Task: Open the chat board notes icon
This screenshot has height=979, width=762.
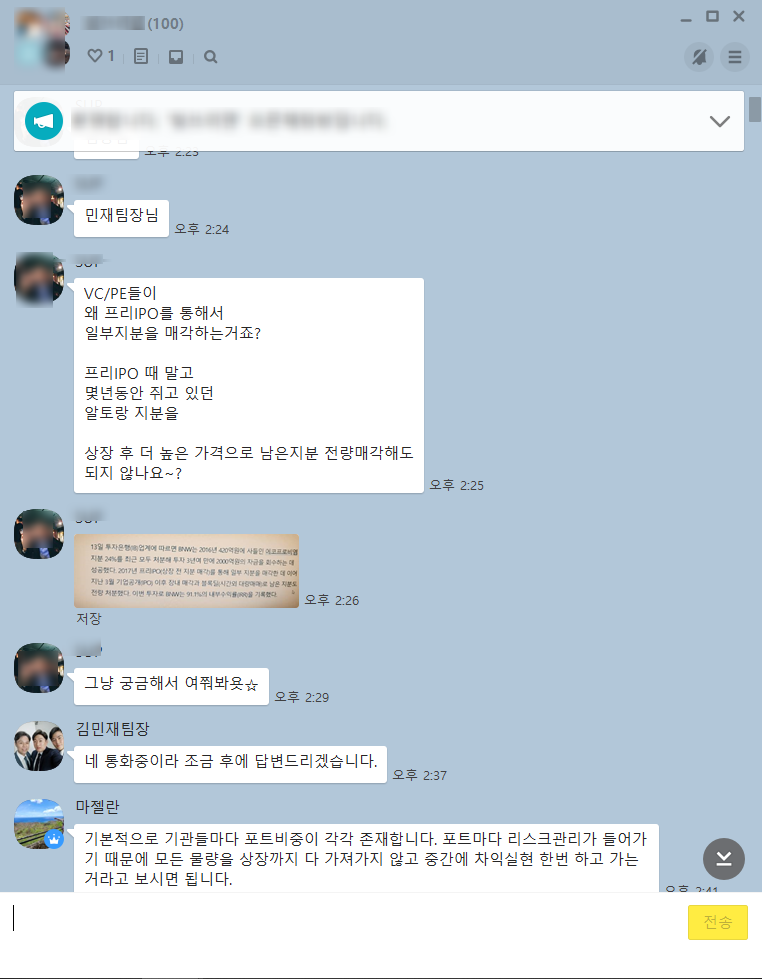Action: [141, 57]
